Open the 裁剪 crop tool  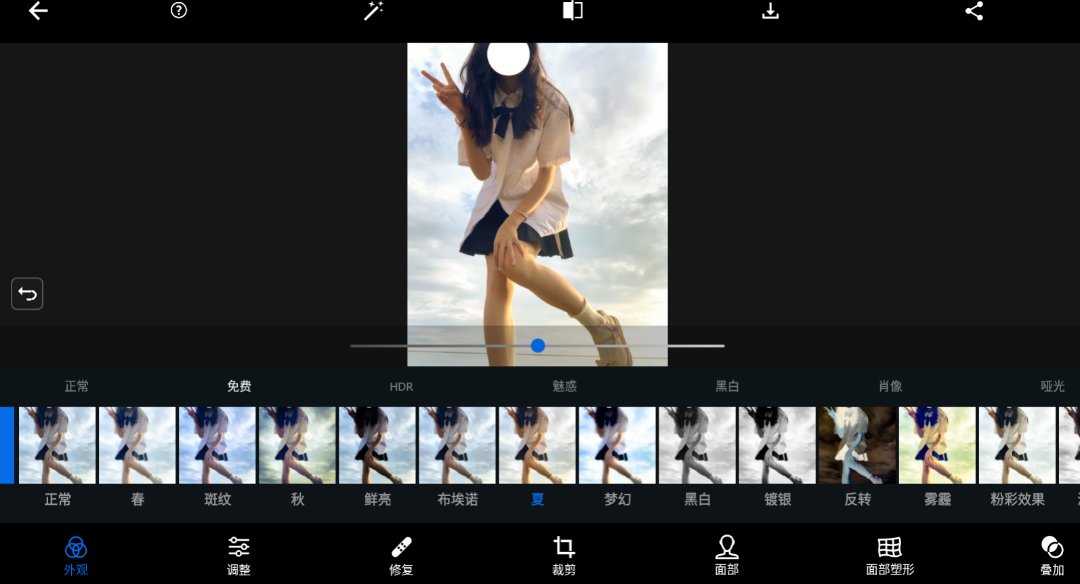point(564,555)
